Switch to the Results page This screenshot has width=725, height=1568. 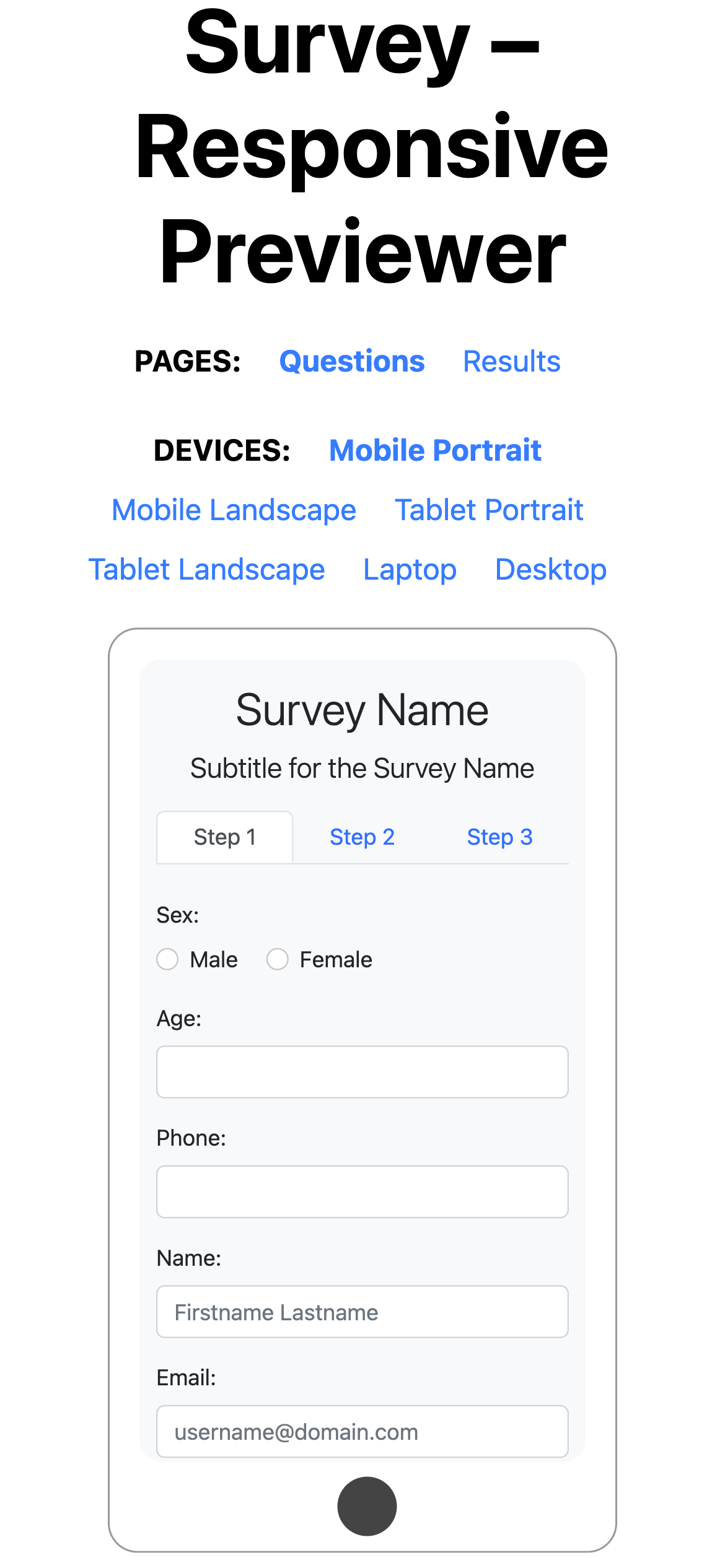(511, 362)
